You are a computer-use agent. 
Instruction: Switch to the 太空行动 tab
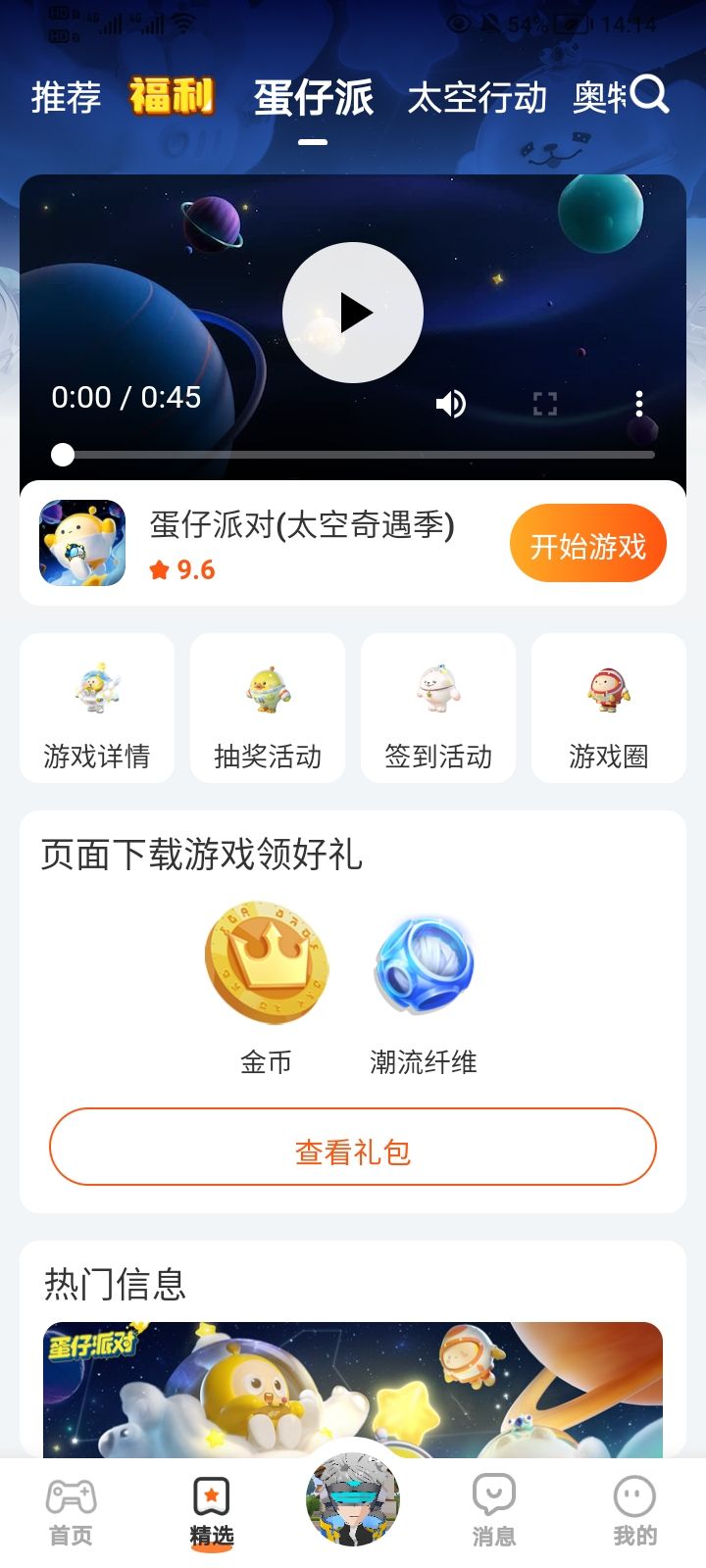[477, 97]
